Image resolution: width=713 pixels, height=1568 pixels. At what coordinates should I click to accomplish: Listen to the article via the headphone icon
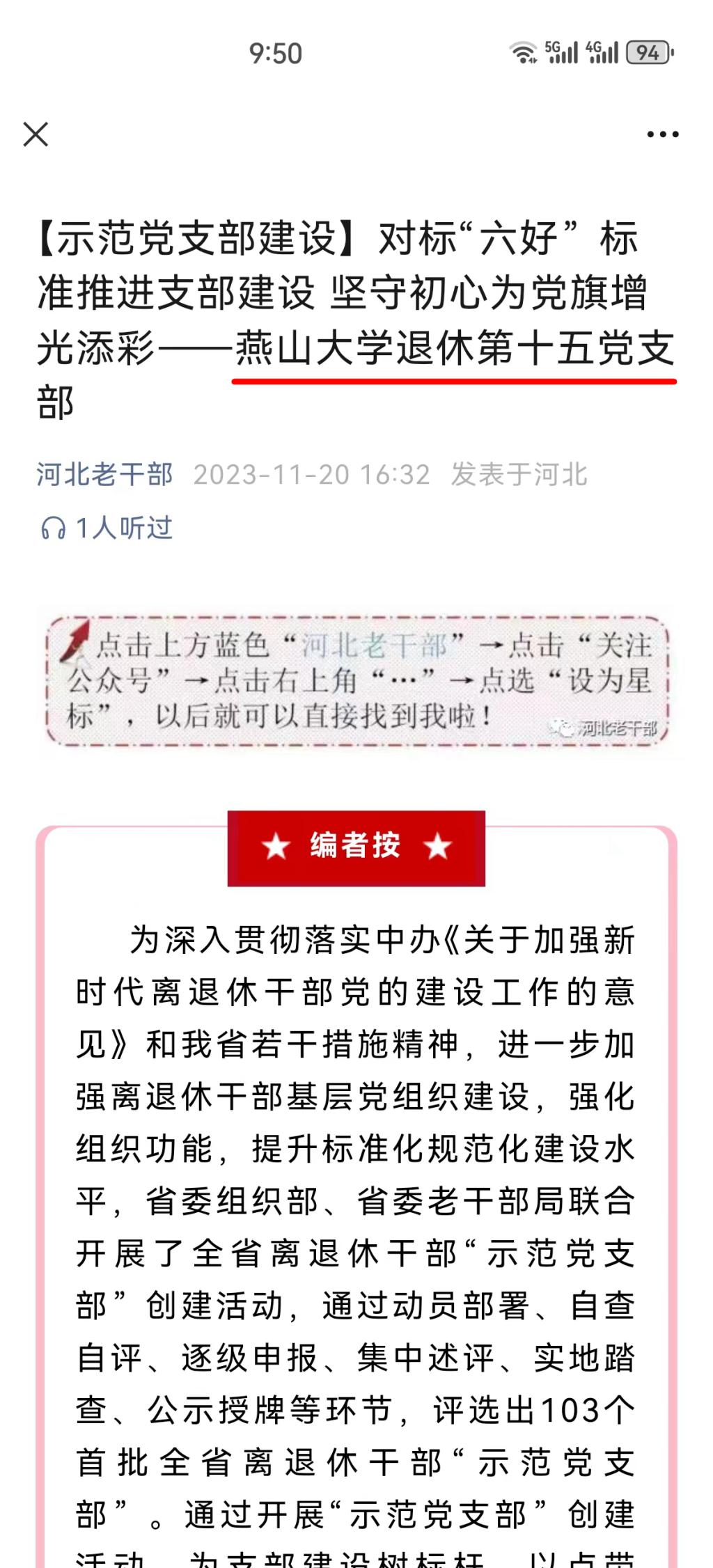coord(53,528)
